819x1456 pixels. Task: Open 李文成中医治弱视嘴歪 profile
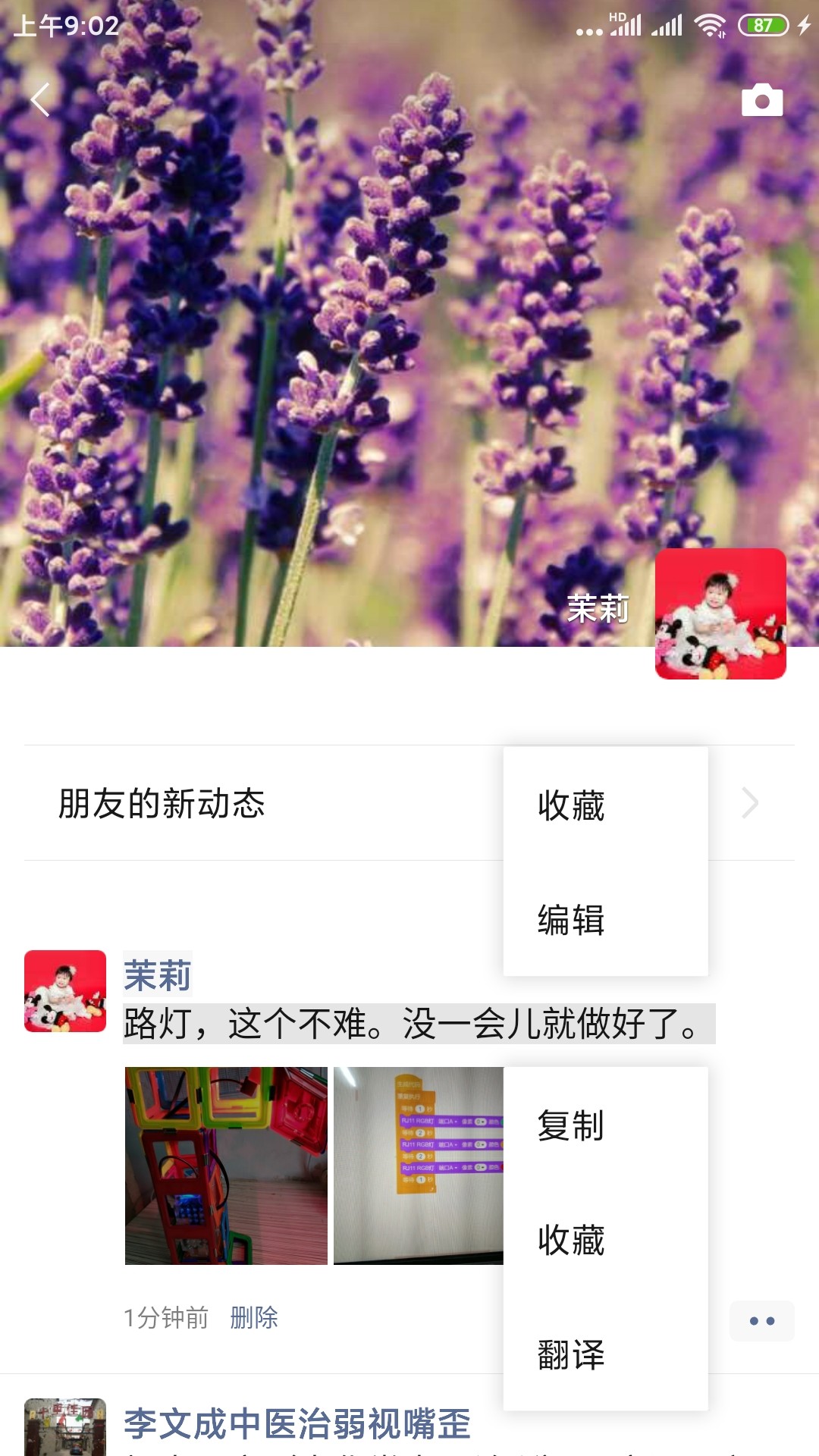(297, 1423)
